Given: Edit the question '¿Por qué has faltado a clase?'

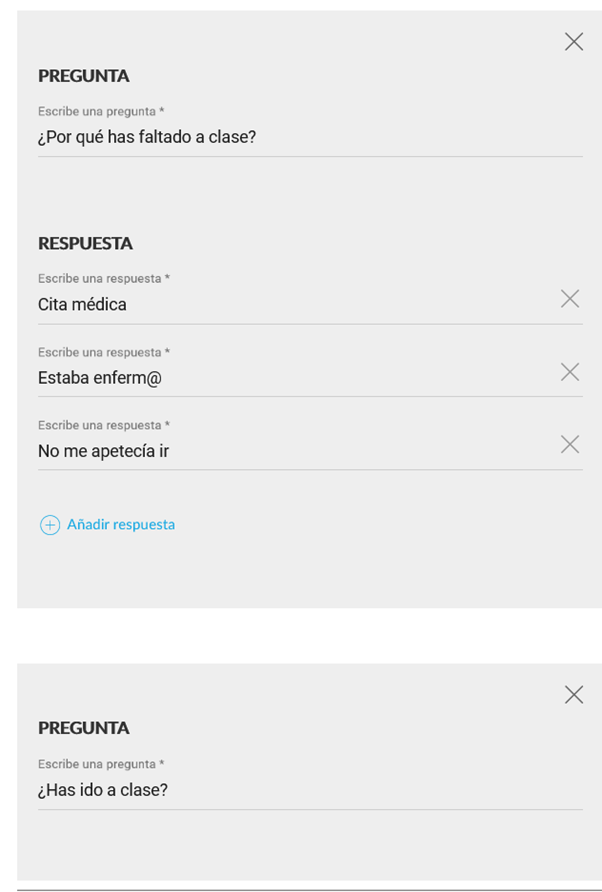Looking at the screenshot, I should (x=300, y=137).
